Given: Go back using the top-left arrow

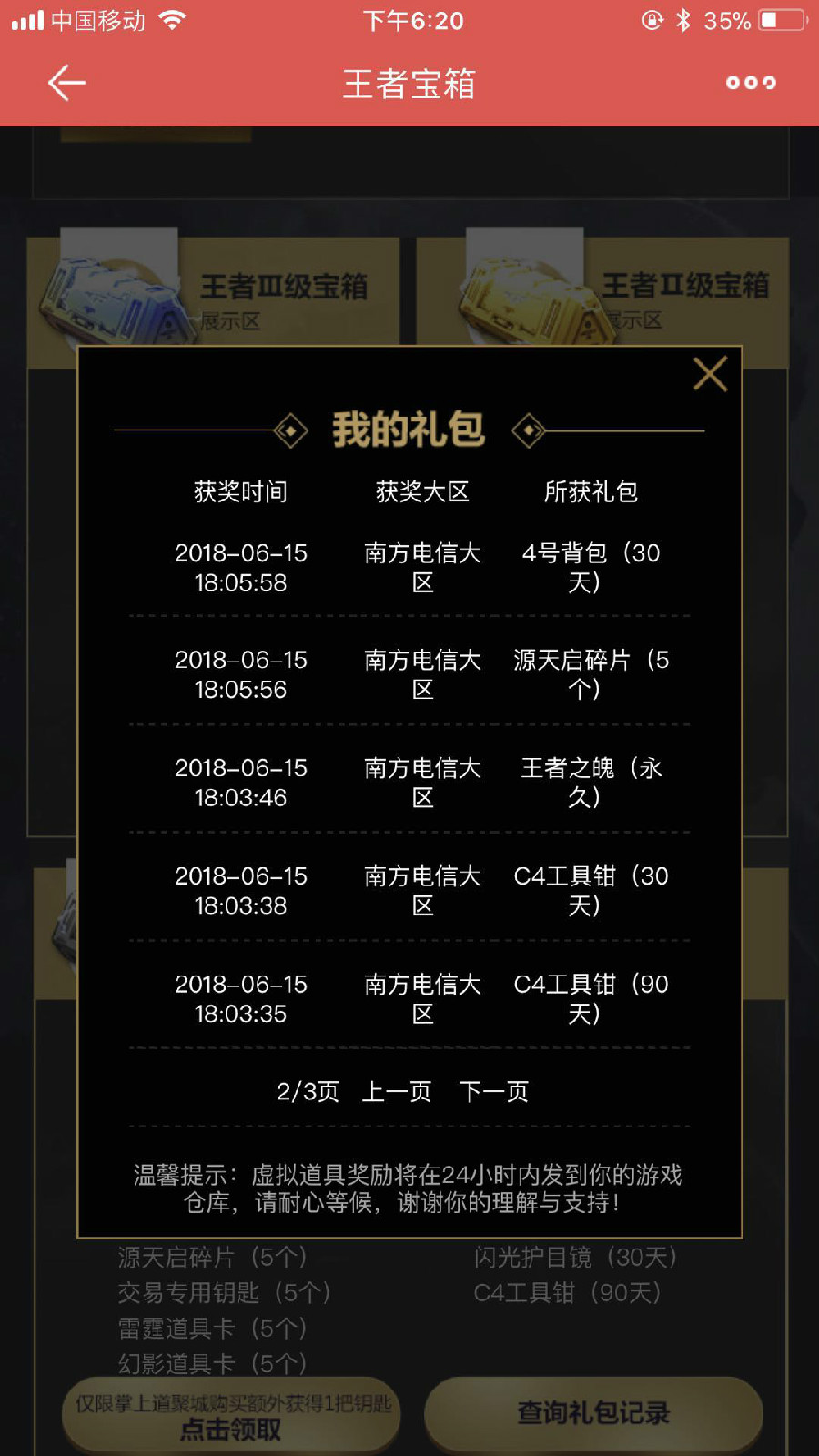Looking at the screenshot, I should click(x=66, y=83).
